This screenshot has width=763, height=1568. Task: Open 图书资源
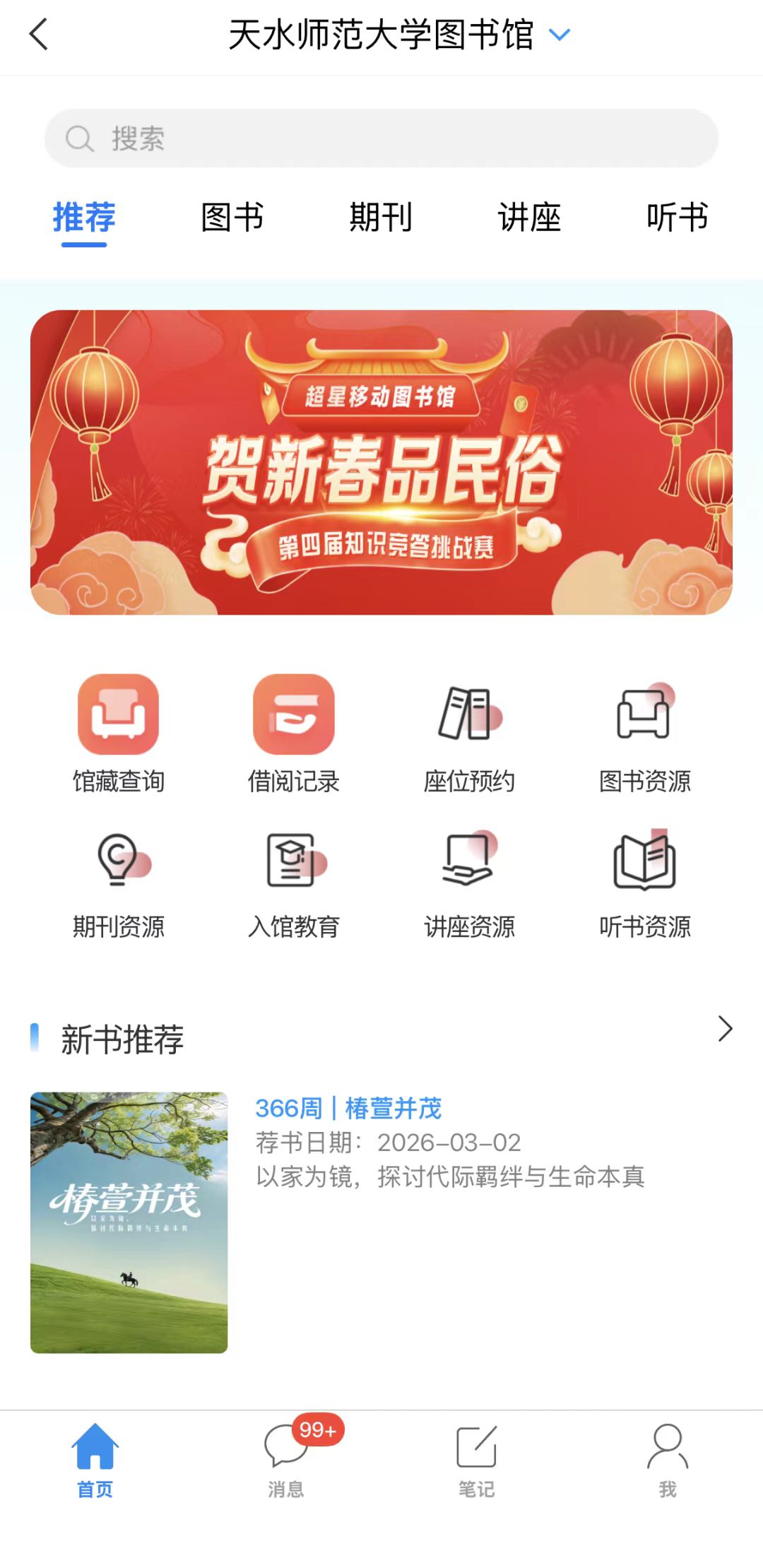point(644,733)
